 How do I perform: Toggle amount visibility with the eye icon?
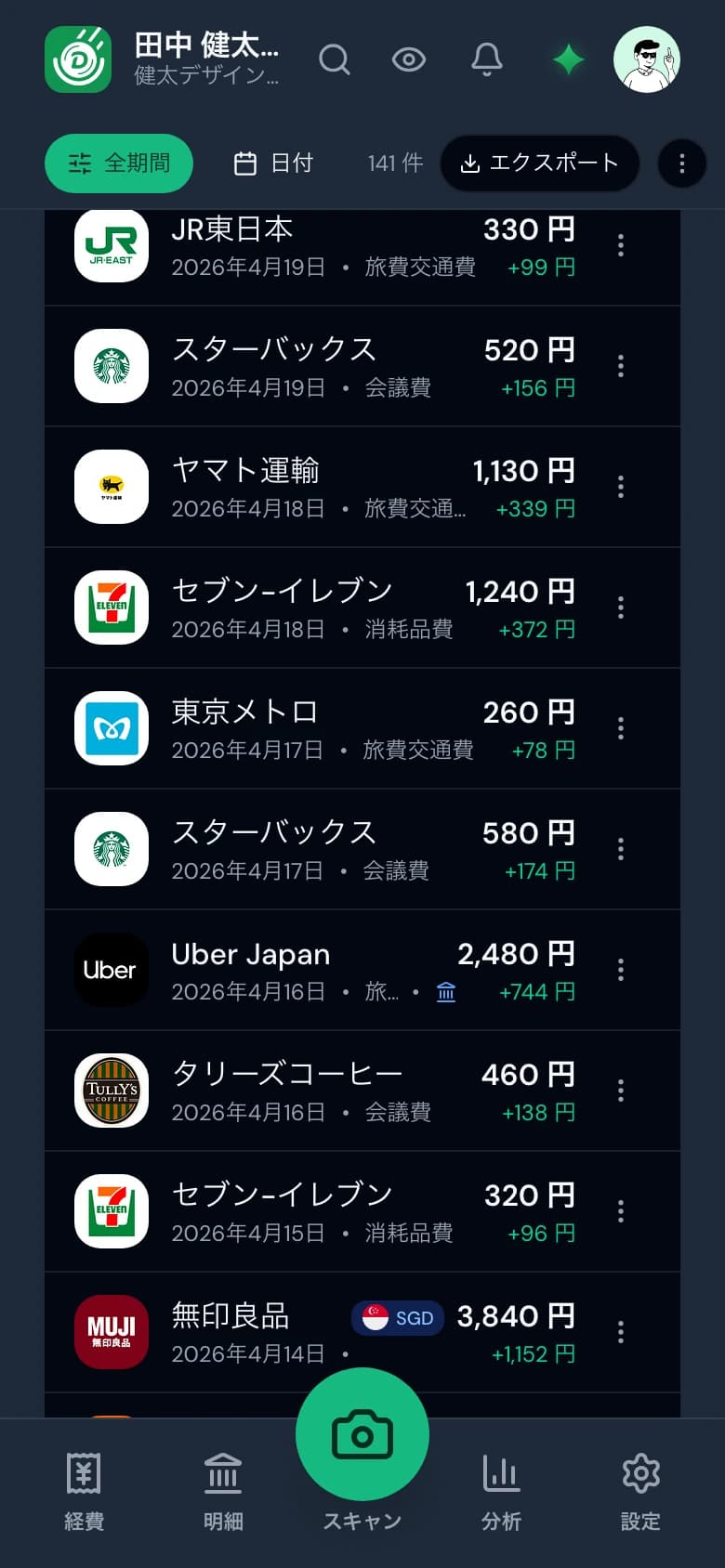[409, 59]
